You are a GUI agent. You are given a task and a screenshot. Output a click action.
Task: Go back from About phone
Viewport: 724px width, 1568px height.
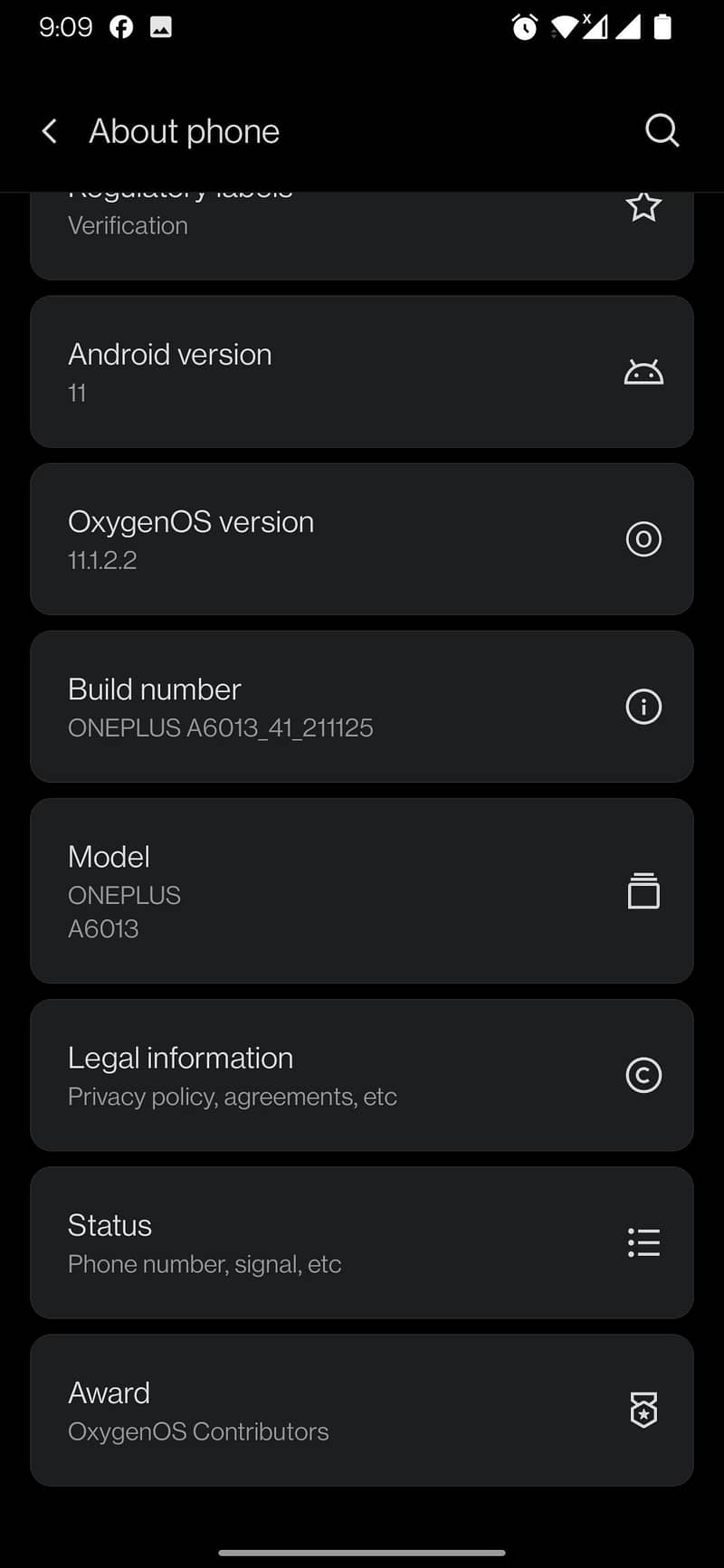[x=50, y=131]
